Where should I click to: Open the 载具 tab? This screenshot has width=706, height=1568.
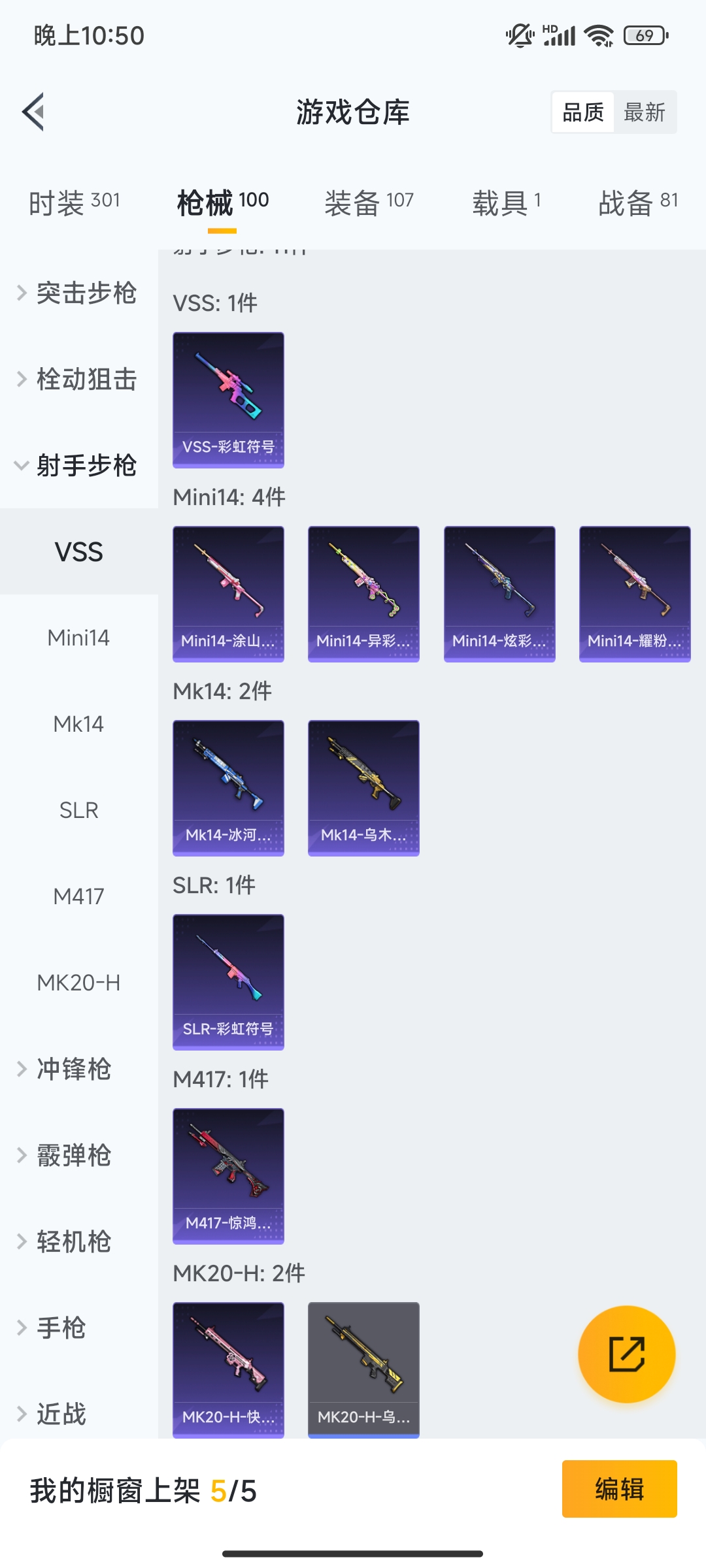coord(507,202)
